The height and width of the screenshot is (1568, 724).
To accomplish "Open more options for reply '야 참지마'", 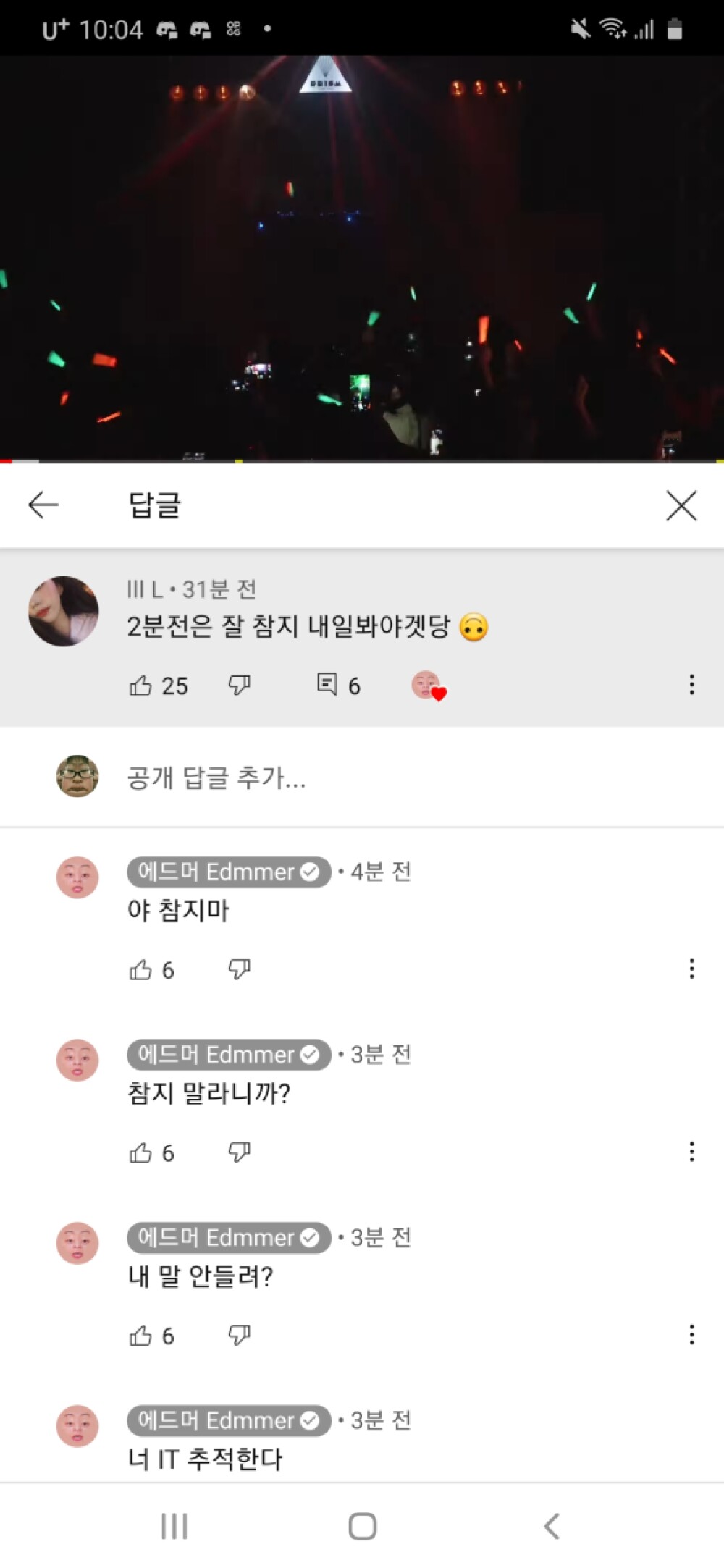I will pyautogui.click(x=692, y=969).
